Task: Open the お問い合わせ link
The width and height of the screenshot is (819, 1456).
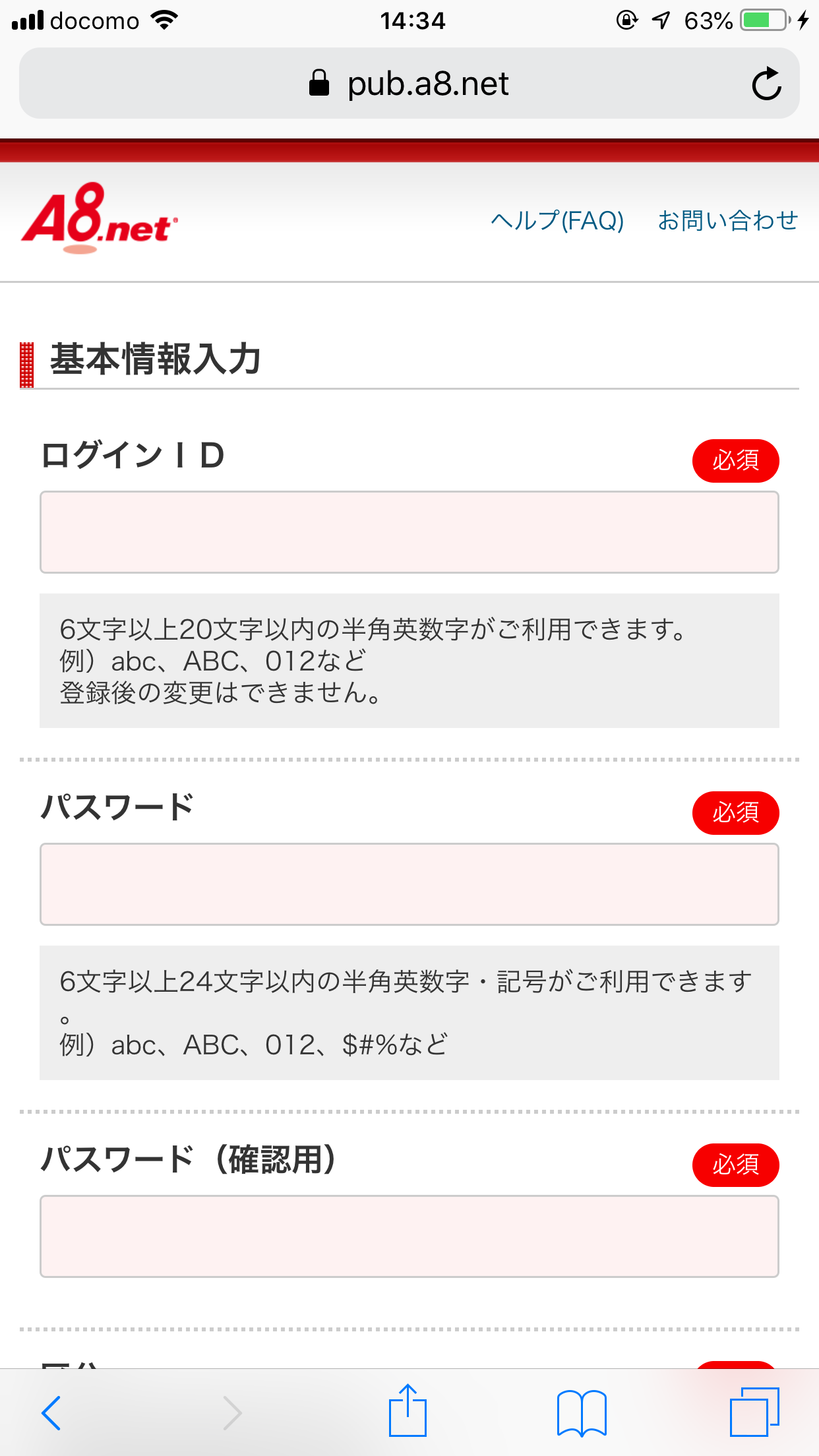Action: click(728, 220)
